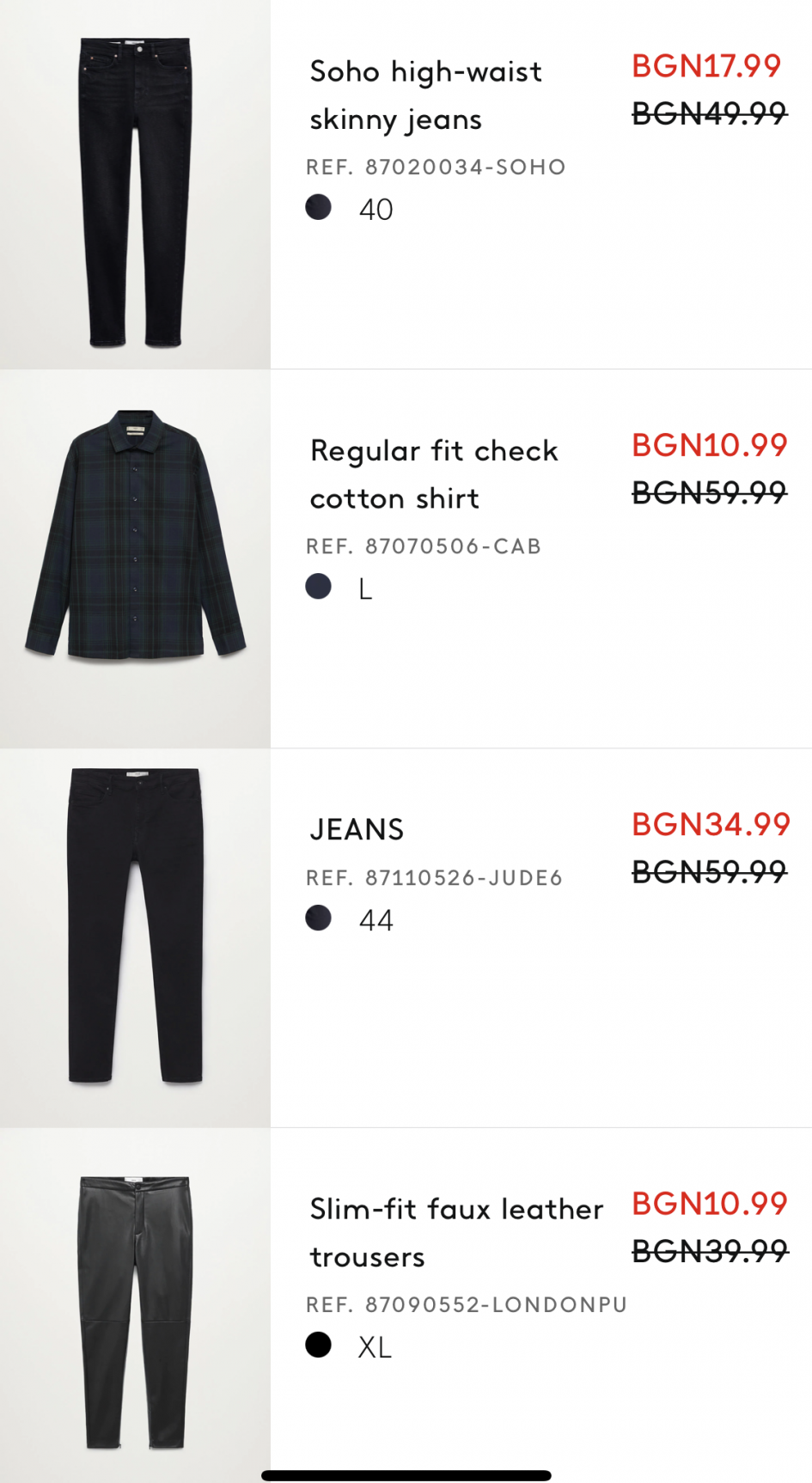Open the Soho high-waist skinny jeans item

(x=426, y=95)
